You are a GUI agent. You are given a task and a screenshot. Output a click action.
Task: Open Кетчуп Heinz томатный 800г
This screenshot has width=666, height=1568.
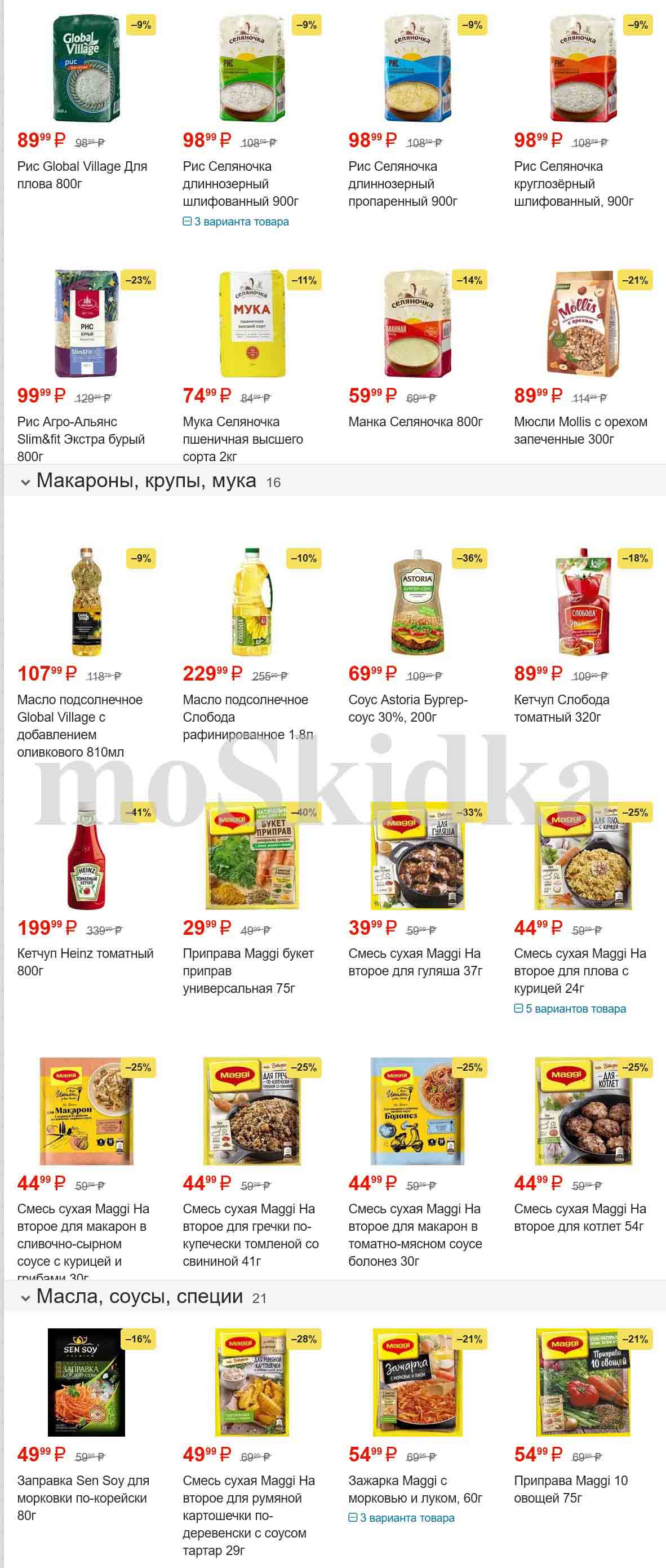[85, 962]
